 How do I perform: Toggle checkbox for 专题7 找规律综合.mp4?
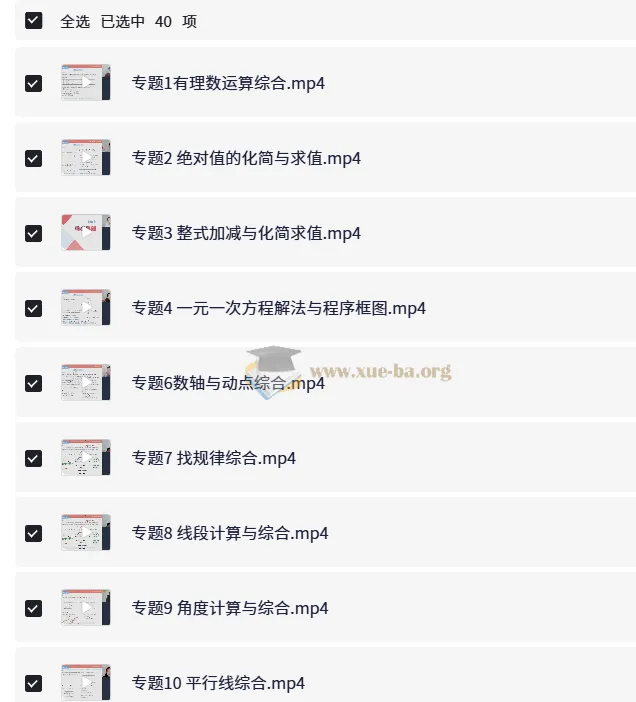(x=34, y=458)
